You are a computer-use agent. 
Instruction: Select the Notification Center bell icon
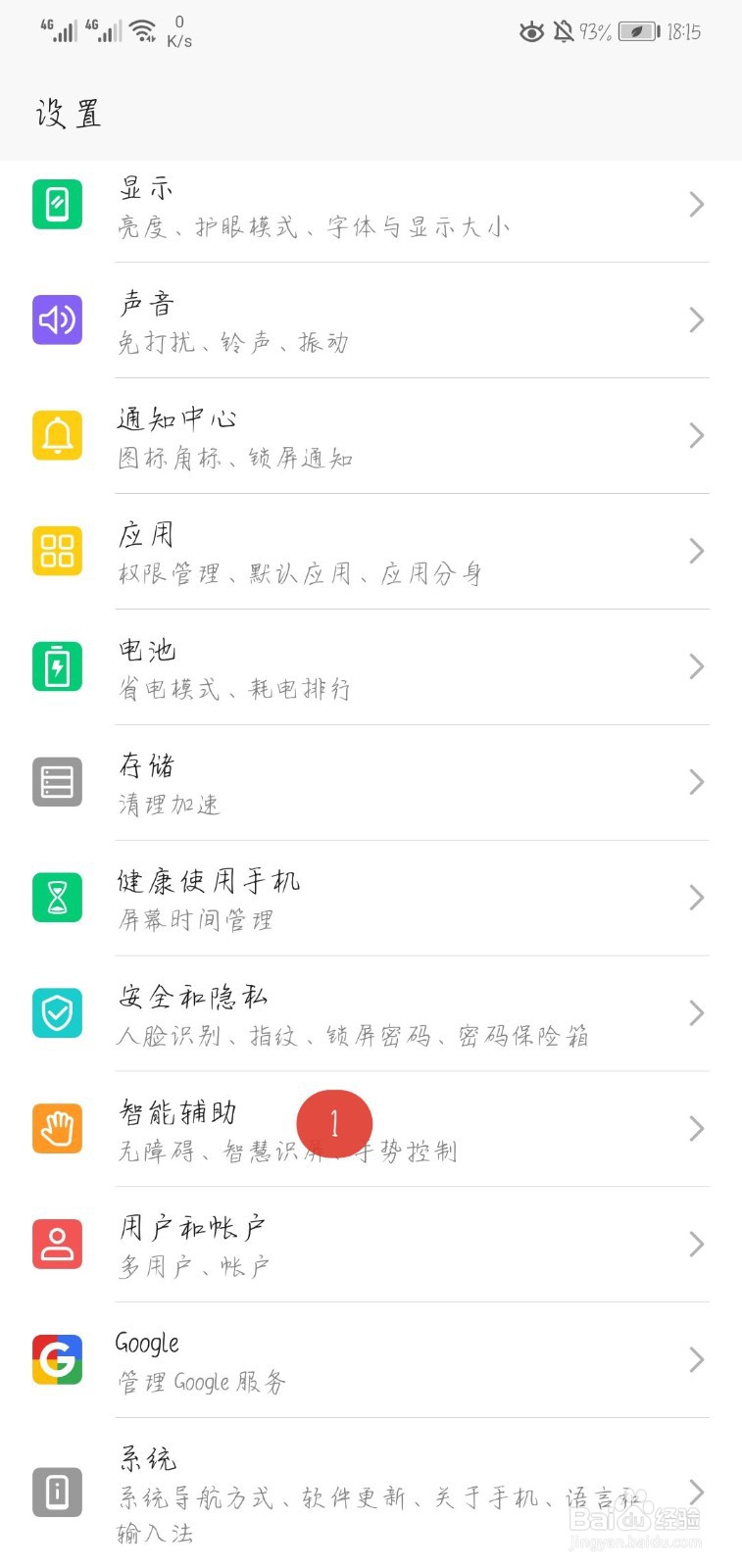click(57, 435)
